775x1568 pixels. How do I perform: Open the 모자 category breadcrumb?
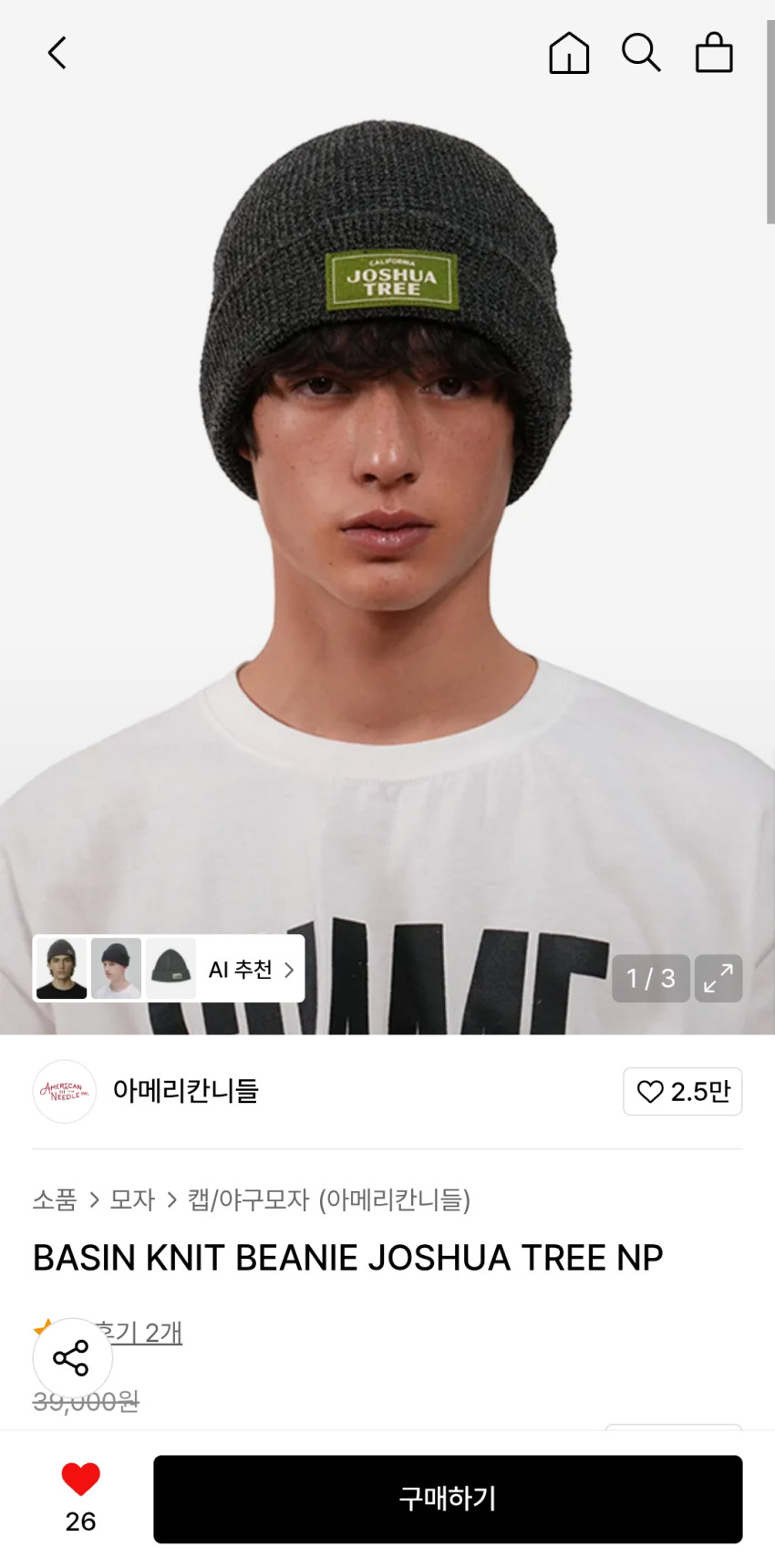(x=132, y=1199)
